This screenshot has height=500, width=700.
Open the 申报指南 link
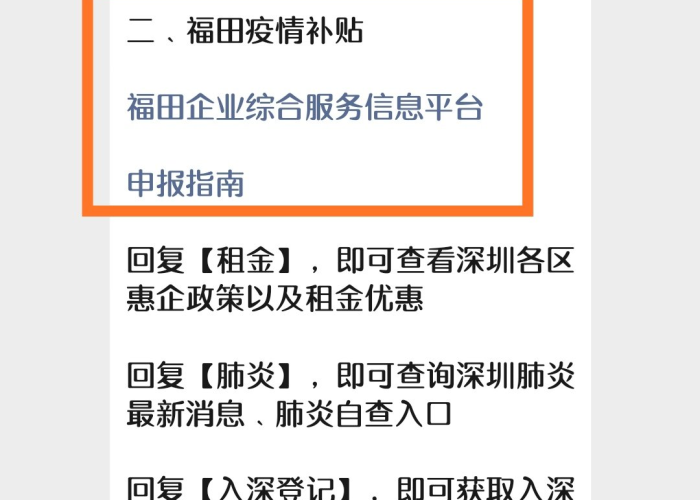(x=185, y=184)
